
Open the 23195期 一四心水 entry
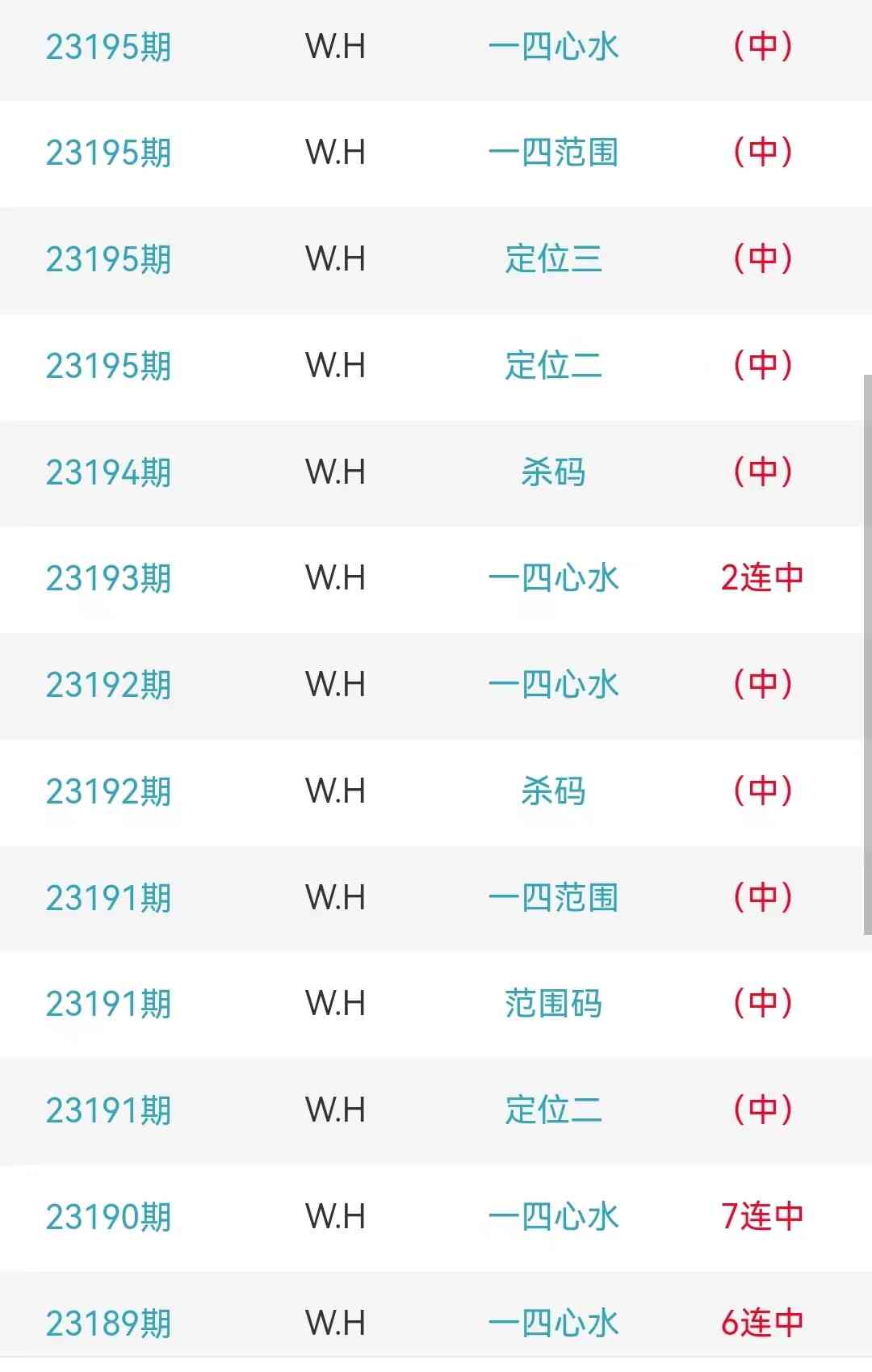click(553, 47)
